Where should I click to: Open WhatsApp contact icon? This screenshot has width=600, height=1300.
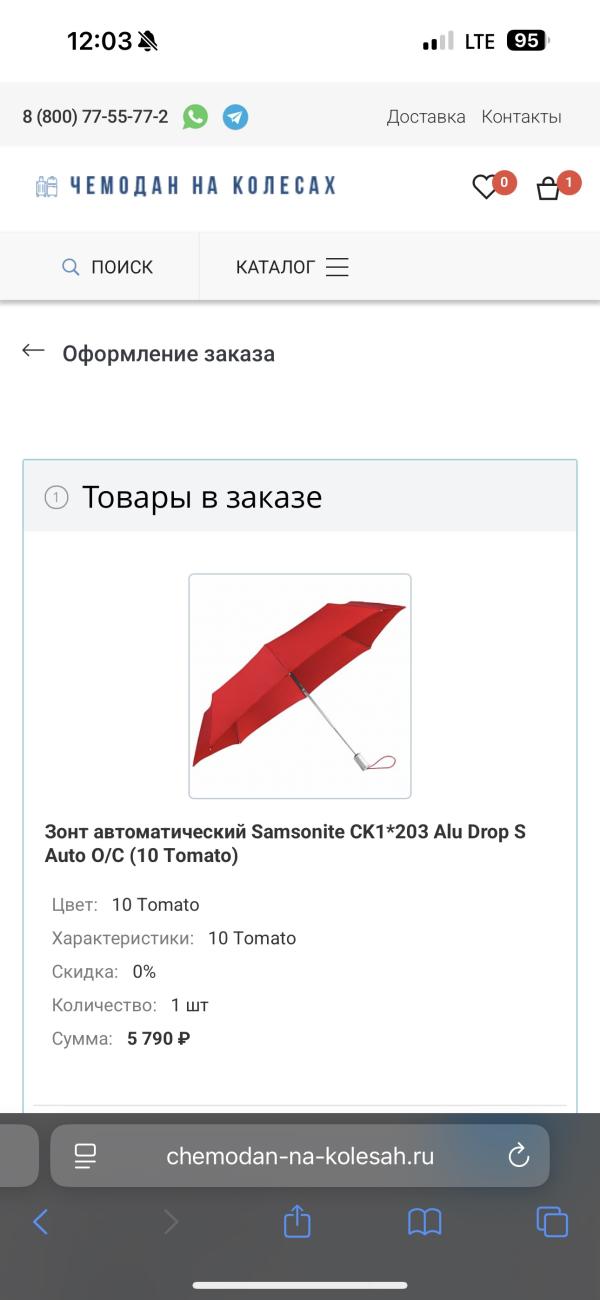(x=195, y=117)
